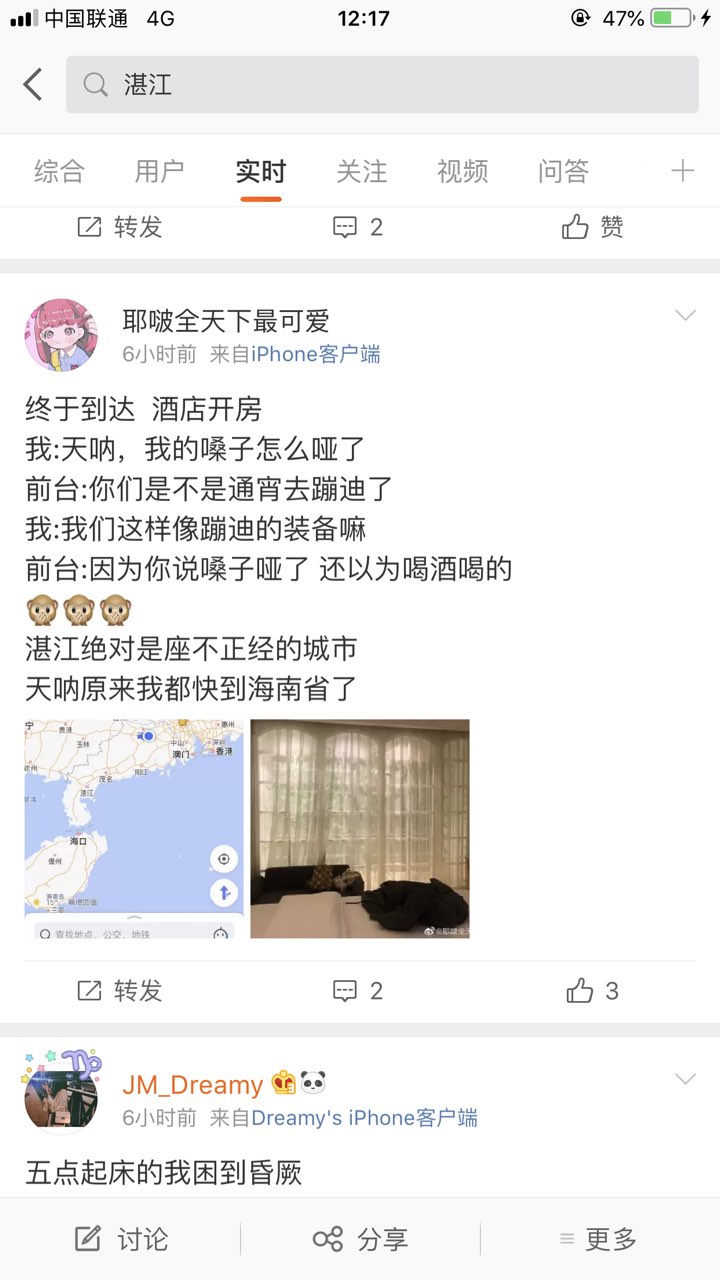720x1280 pixels.
Task: Tap 讨论 in the bottom bar
Action: tap(121, 1239)
